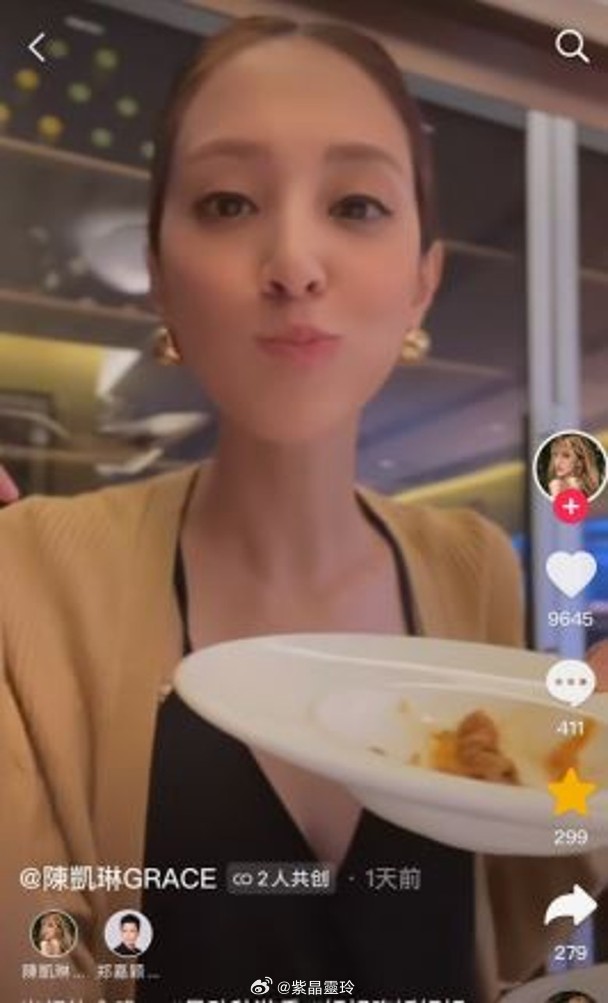Go back using the top-left arrow
Screen dimensions: 608x1003
point(37,48)
